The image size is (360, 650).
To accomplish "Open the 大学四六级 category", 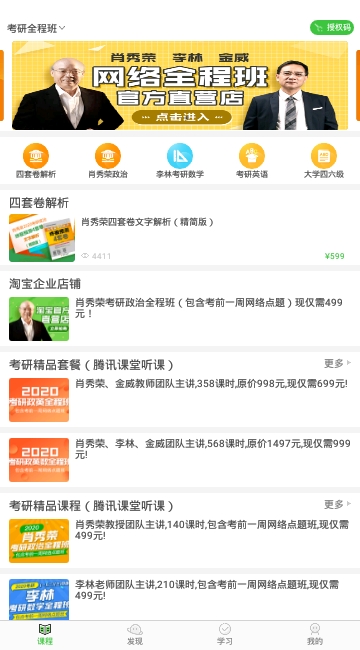I will [324, 161].
